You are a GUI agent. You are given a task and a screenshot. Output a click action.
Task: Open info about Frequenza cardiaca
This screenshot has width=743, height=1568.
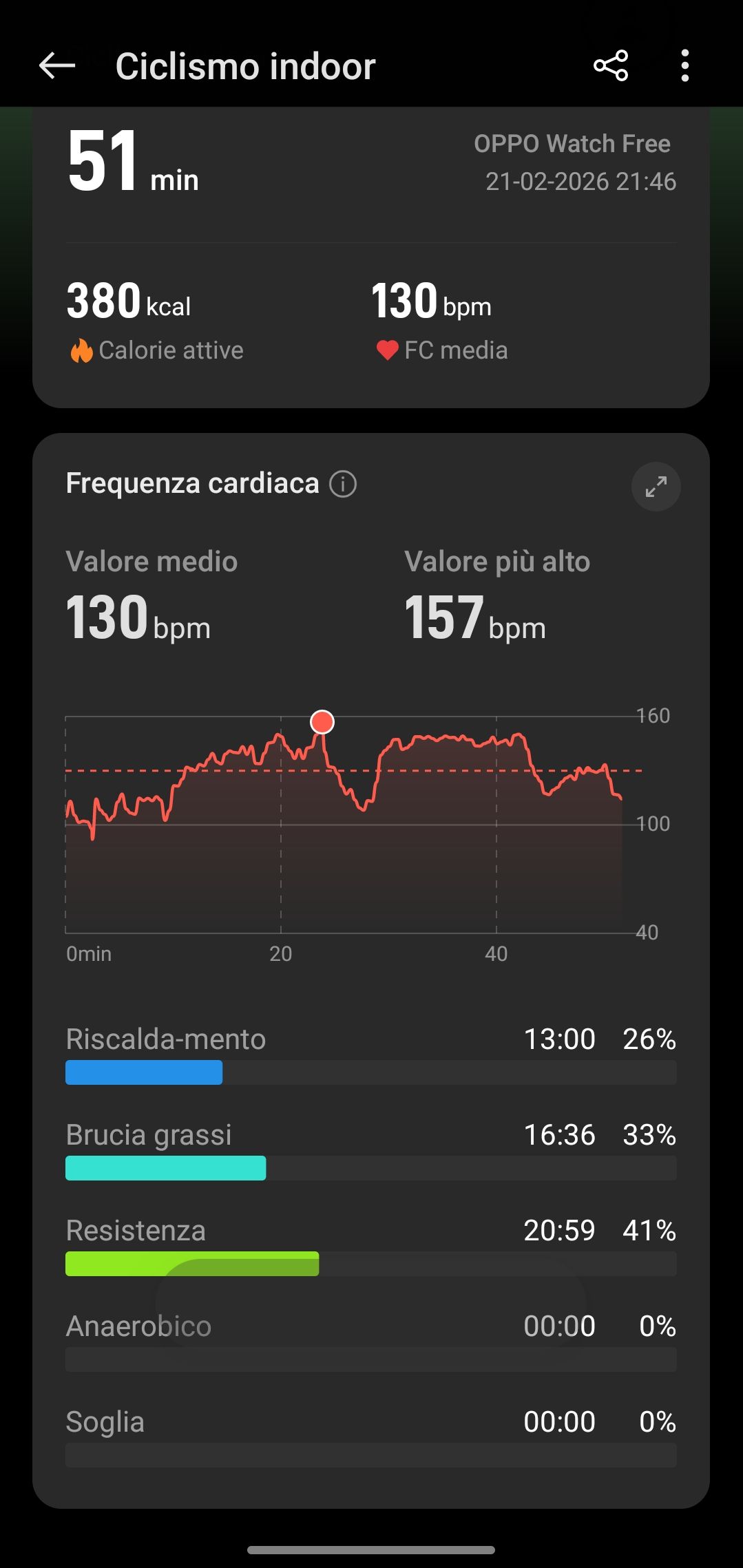tap(343, 484)
